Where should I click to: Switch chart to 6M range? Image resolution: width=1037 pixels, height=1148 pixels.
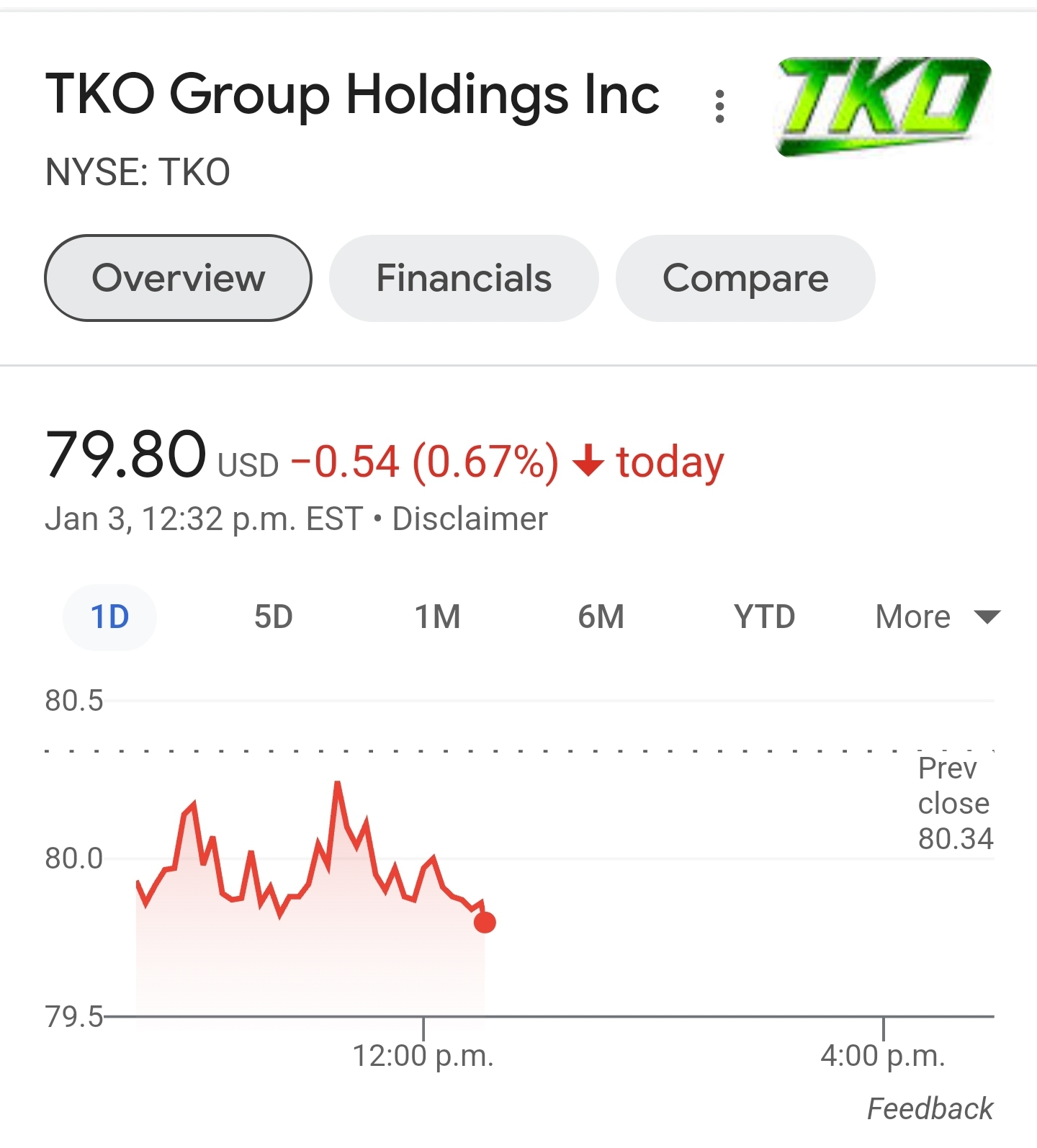pyautogui.click(x=601, y=617)
